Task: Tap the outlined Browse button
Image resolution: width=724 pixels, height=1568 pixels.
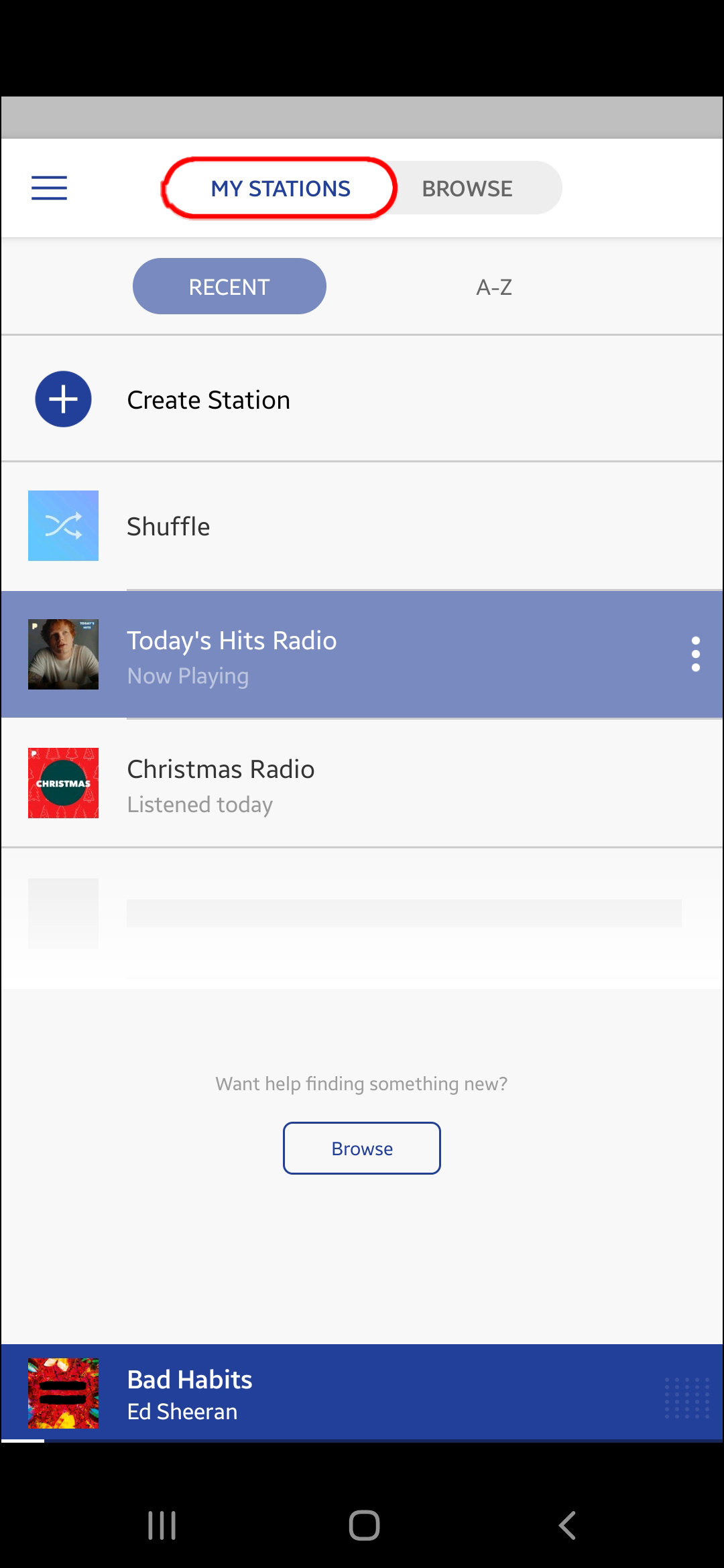Action: pyautogui.click(x=362, y=1149)
